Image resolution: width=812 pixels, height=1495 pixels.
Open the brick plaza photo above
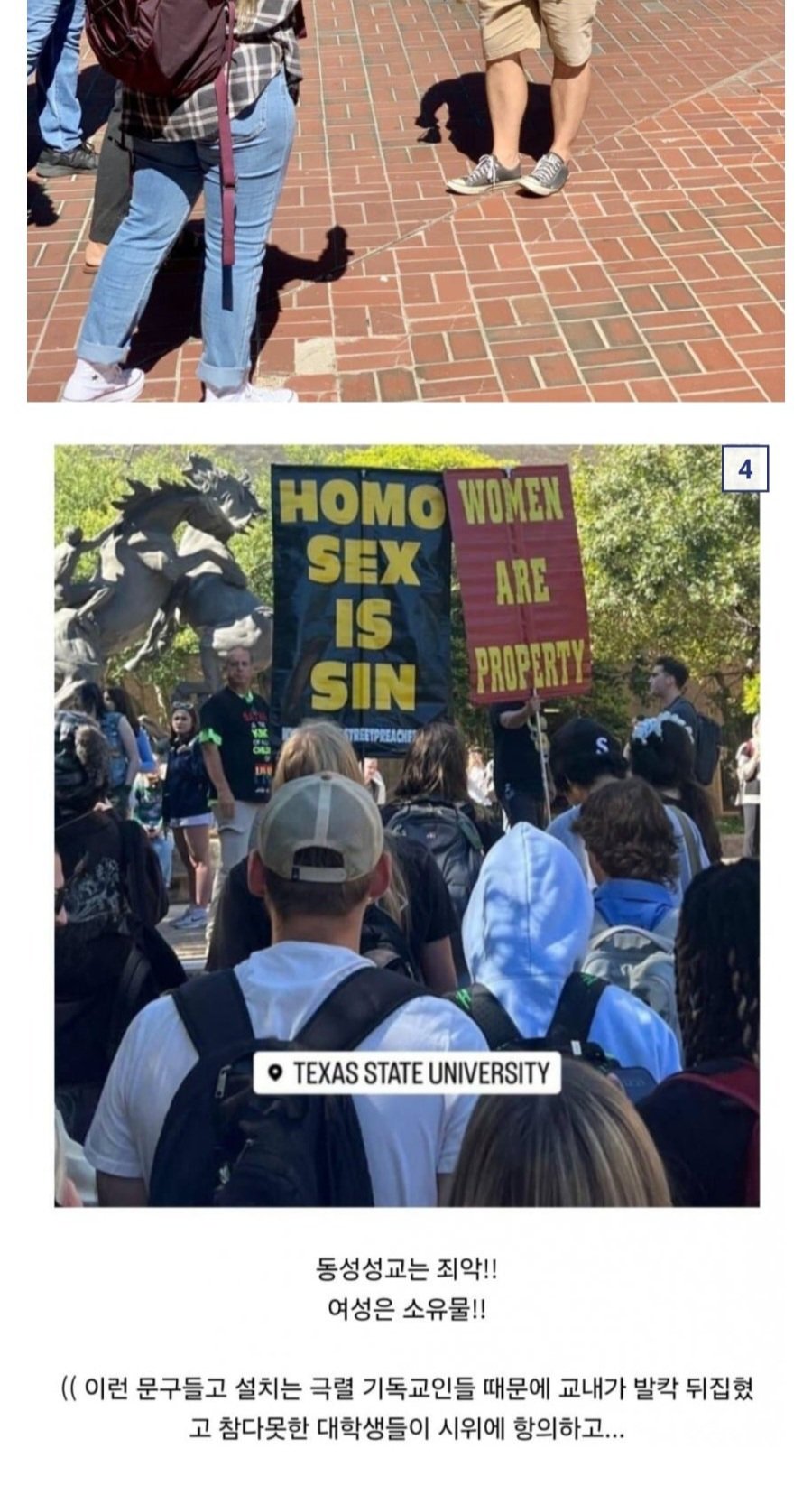(406, 199)
